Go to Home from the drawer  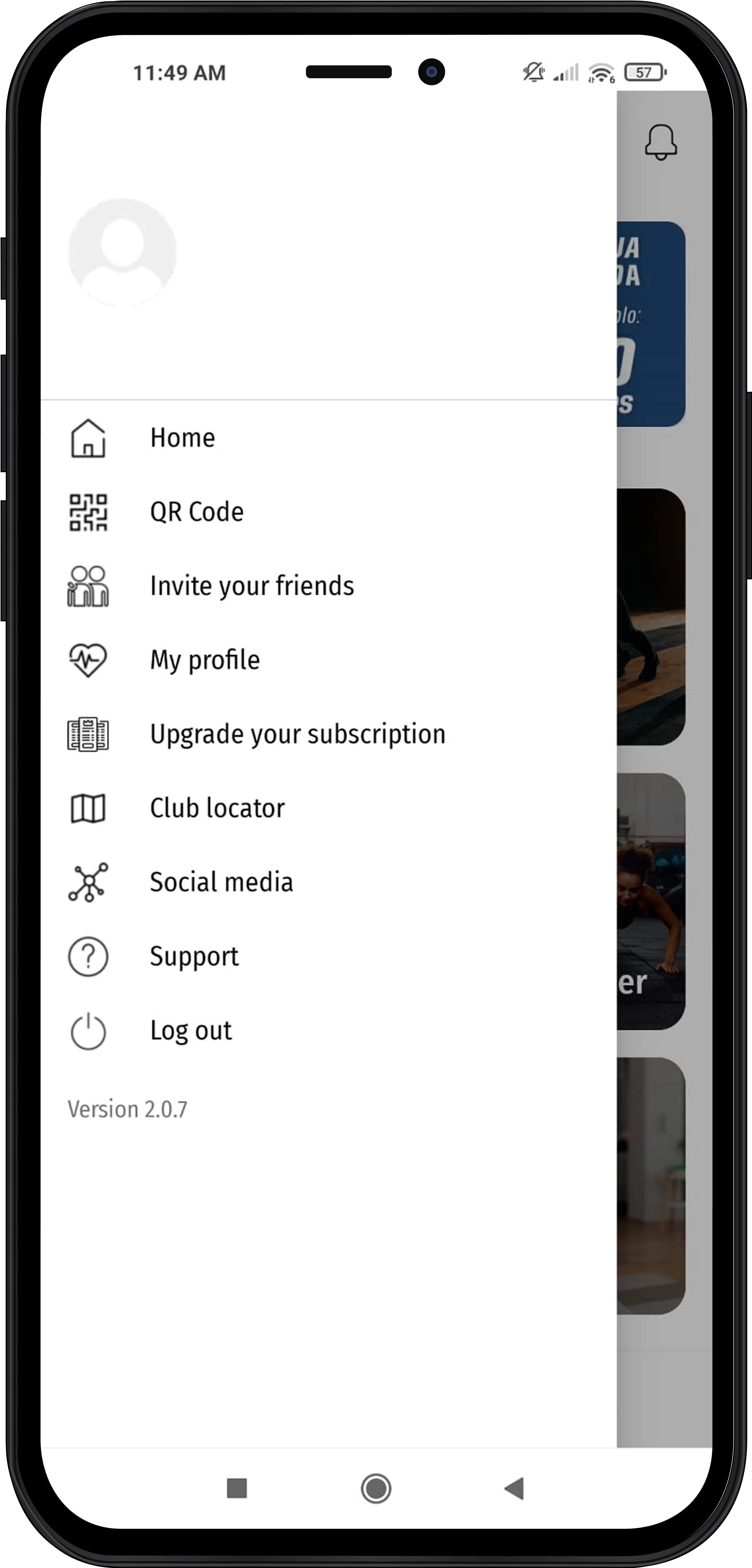[x=182, y=438]
